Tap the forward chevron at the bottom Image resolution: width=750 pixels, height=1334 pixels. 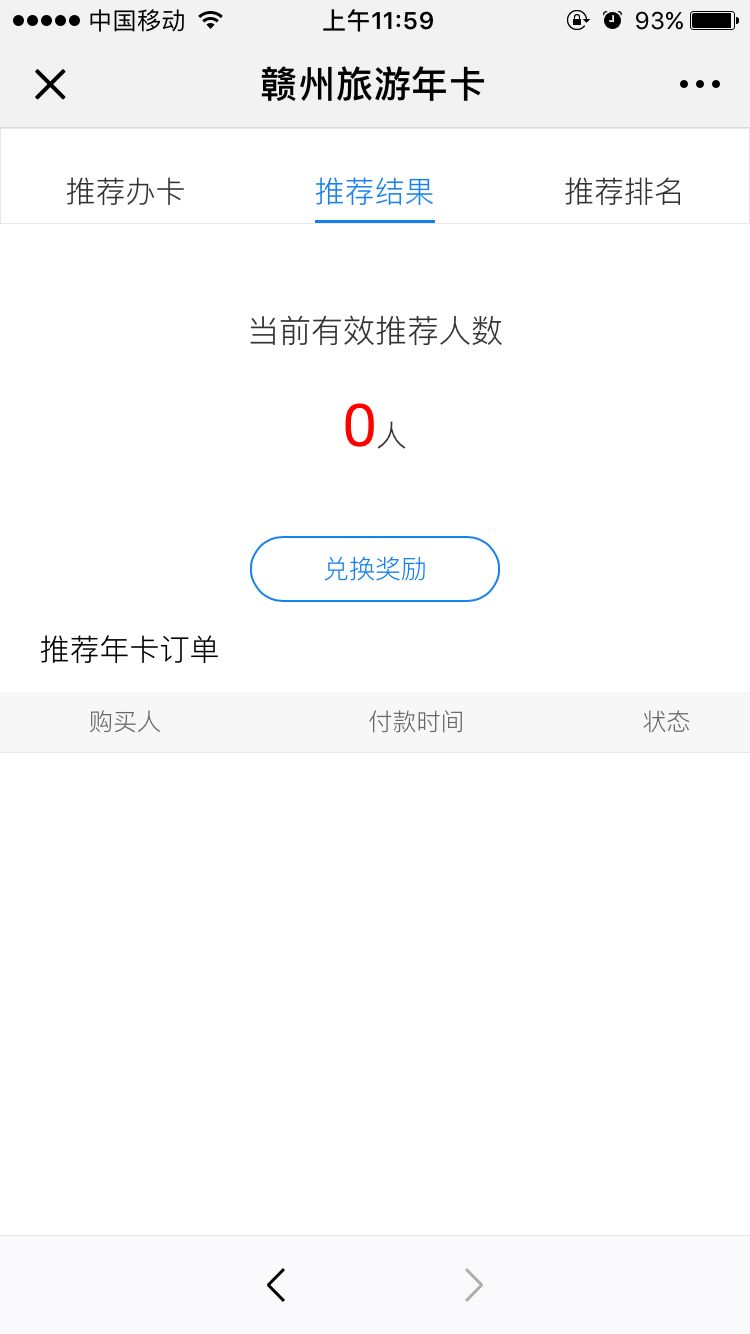472,1285
